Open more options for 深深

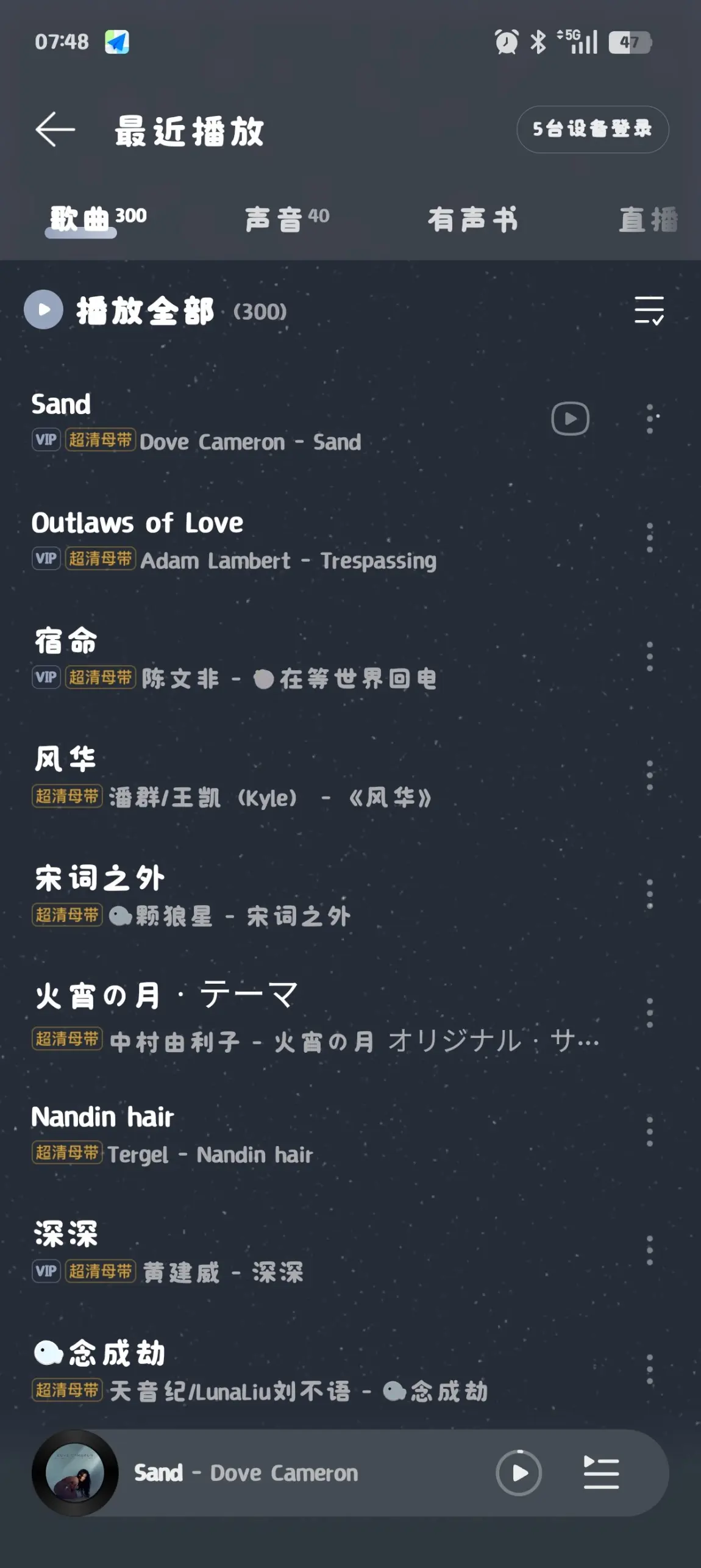tap(650, 1250)
